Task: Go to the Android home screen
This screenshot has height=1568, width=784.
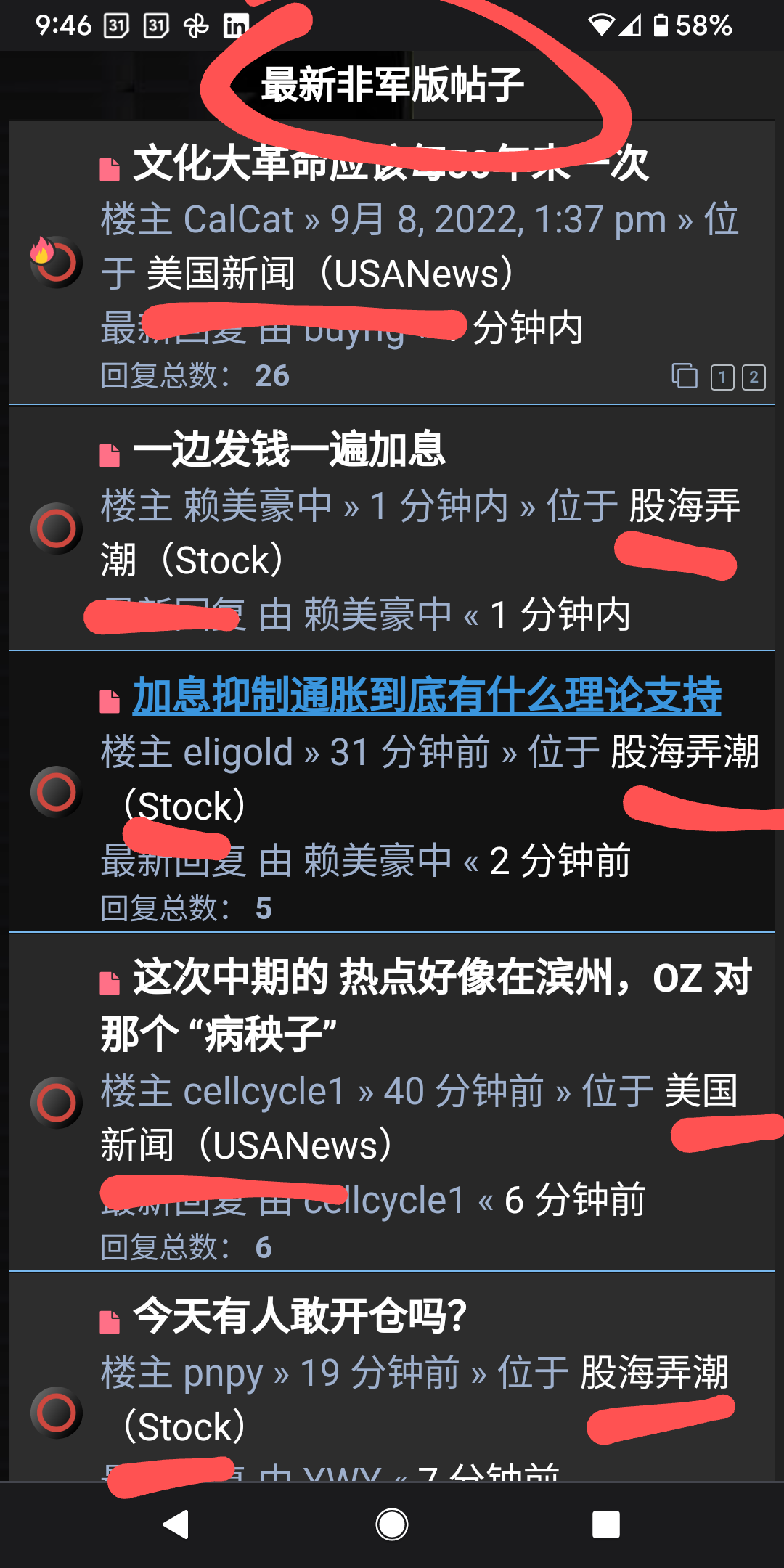Action: pos(392,1524)
